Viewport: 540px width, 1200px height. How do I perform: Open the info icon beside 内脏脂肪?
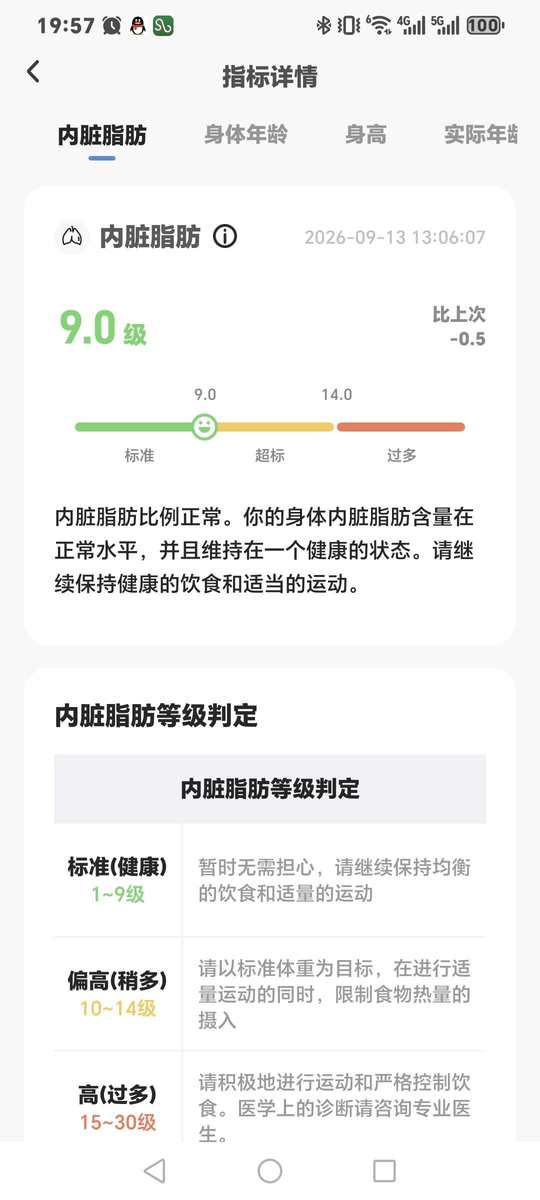(225, 237)
